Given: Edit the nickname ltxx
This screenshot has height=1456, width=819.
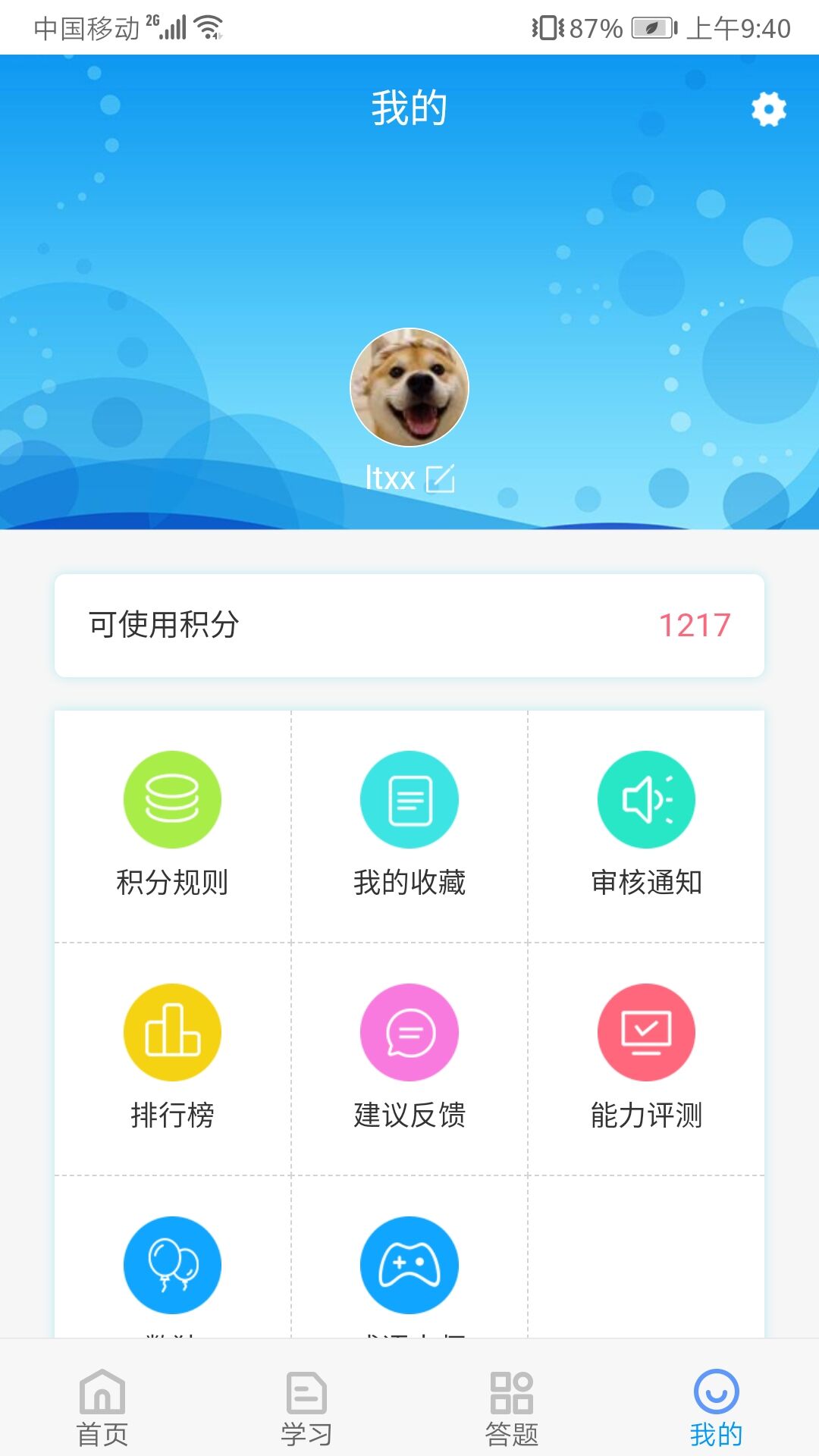Looking at the screenshot, I should point(440,479).
